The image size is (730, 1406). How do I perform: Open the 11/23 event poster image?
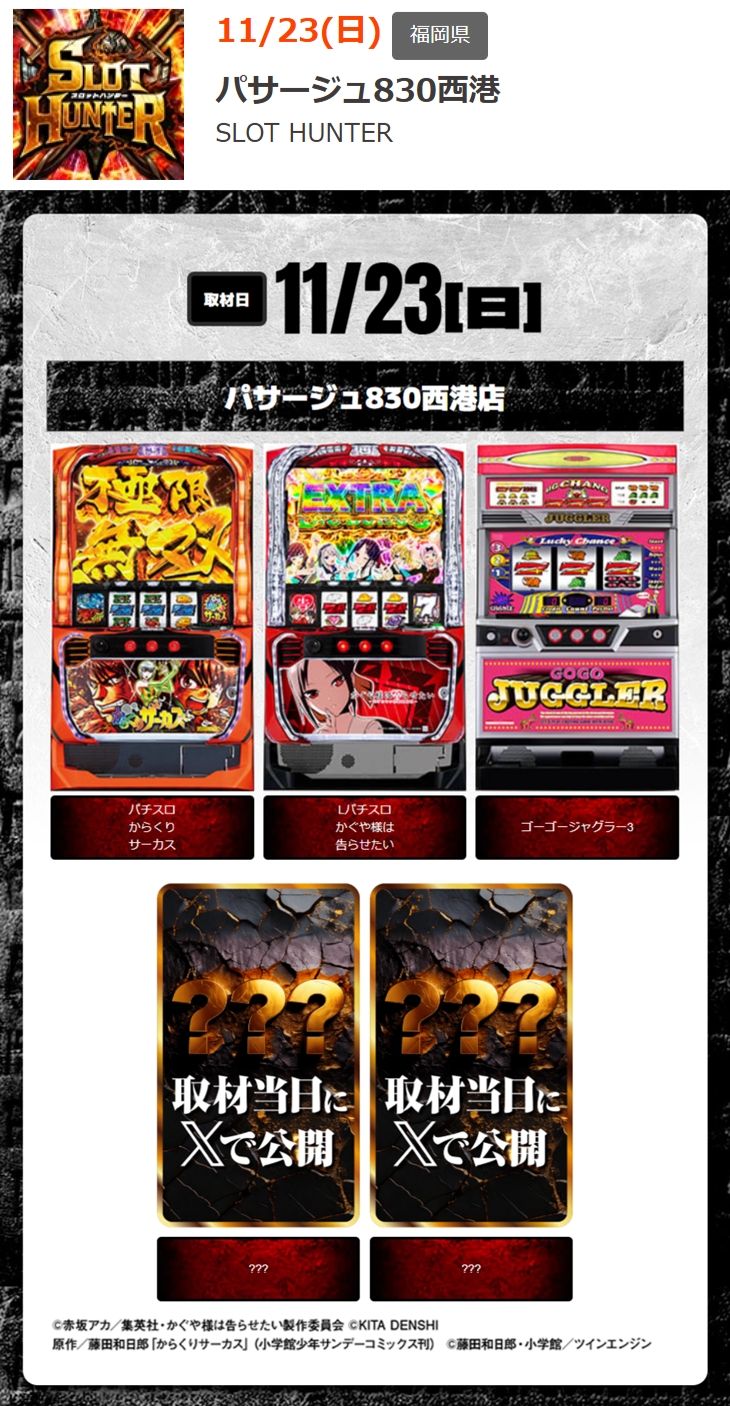click(x=365, y=798)
